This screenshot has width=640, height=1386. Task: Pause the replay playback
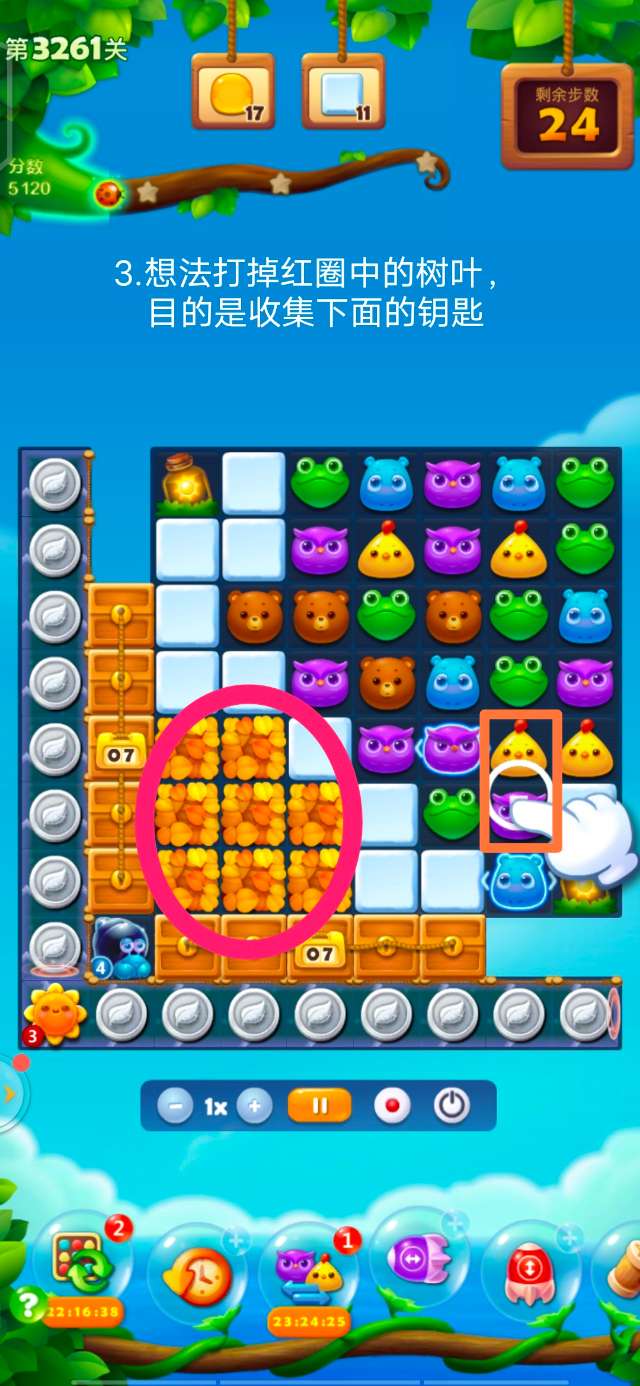pos(320,1107)
